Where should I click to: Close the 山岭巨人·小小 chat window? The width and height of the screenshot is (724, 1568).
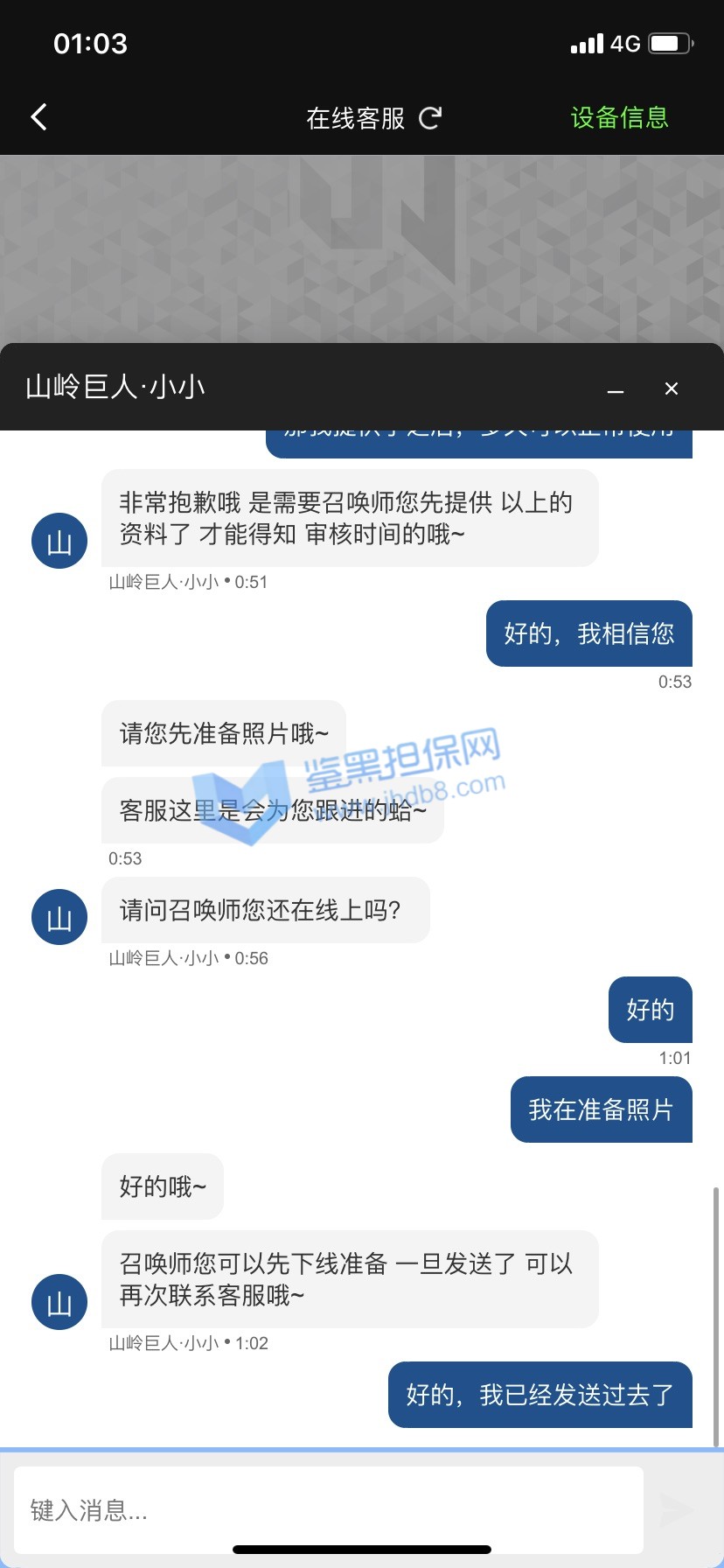671,388
